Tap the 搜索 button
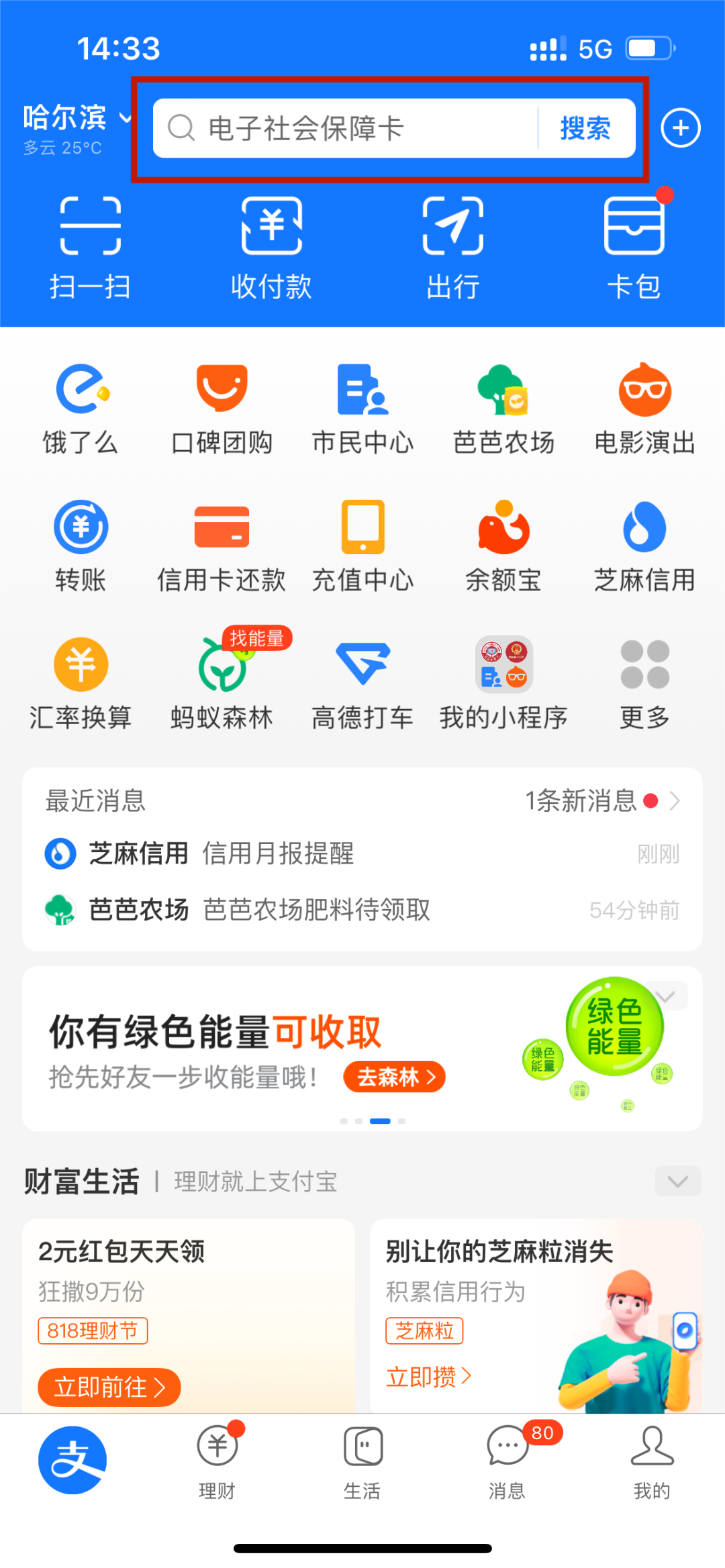The height and width of the screenshot is (1568, 725). coord(585,128)
